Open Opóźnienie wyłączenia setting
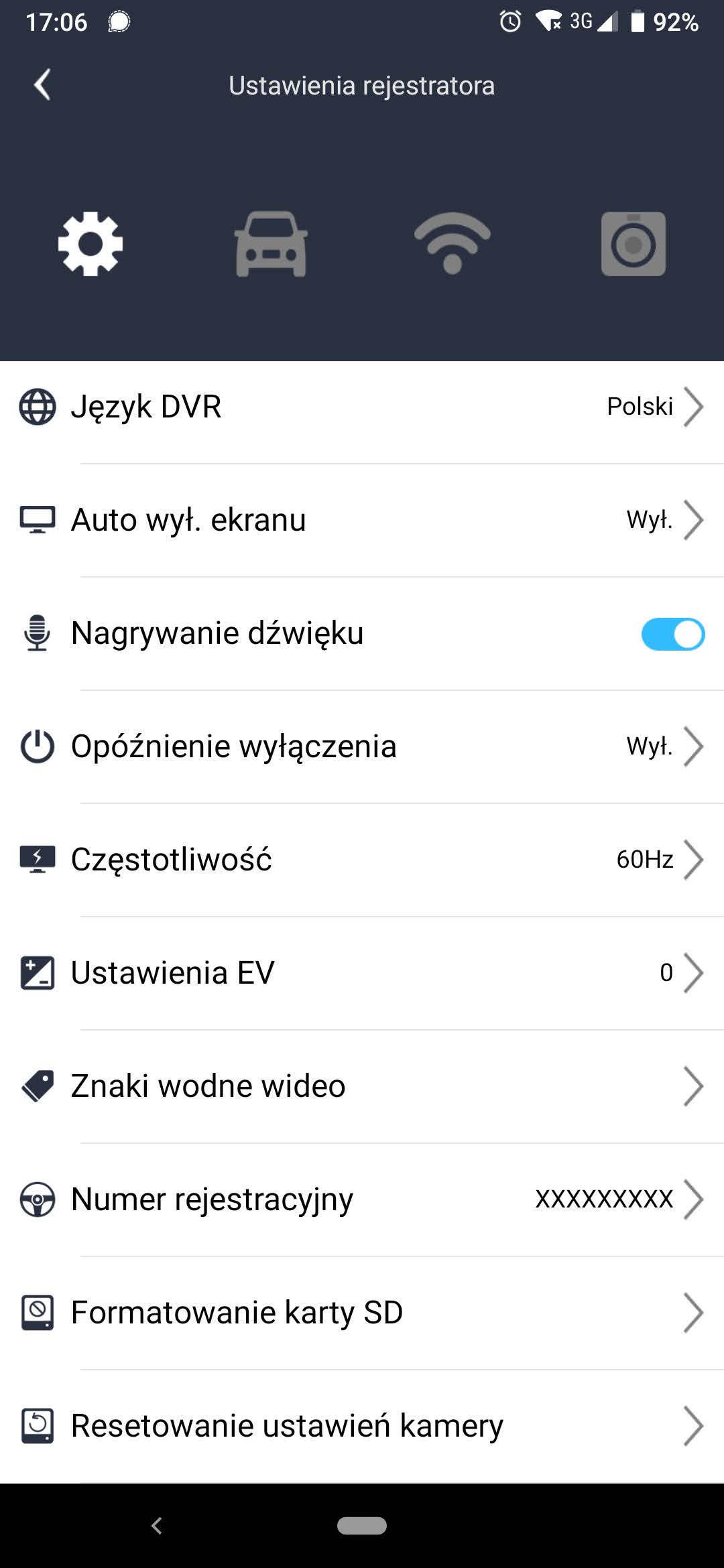The width and height of the screenshot is (724, 1568). click(362, 746)
